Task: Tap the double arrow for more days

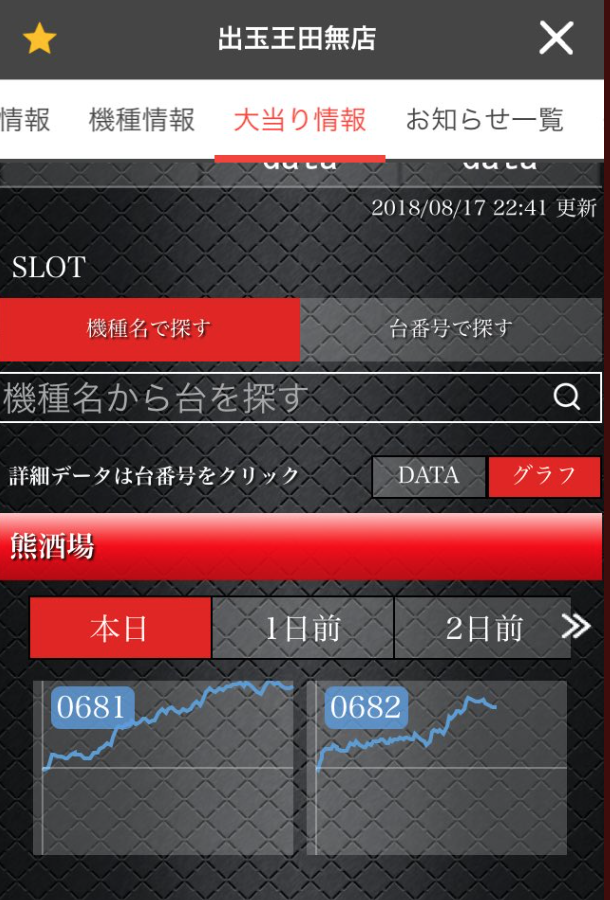Action: 576,627
